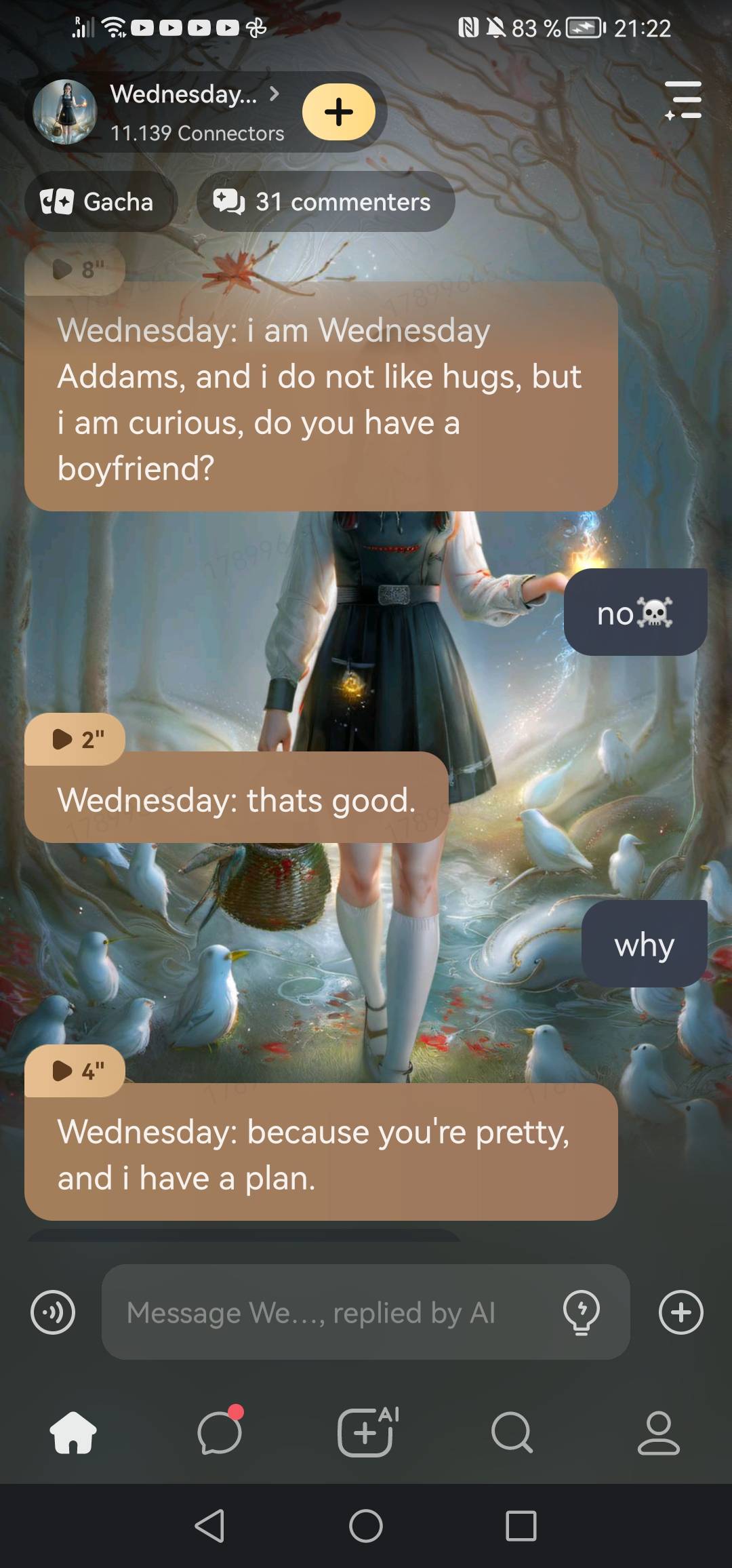Screen dimensions: 732x1568
Task: View the 31 commenters
Action: coord(325,202)
